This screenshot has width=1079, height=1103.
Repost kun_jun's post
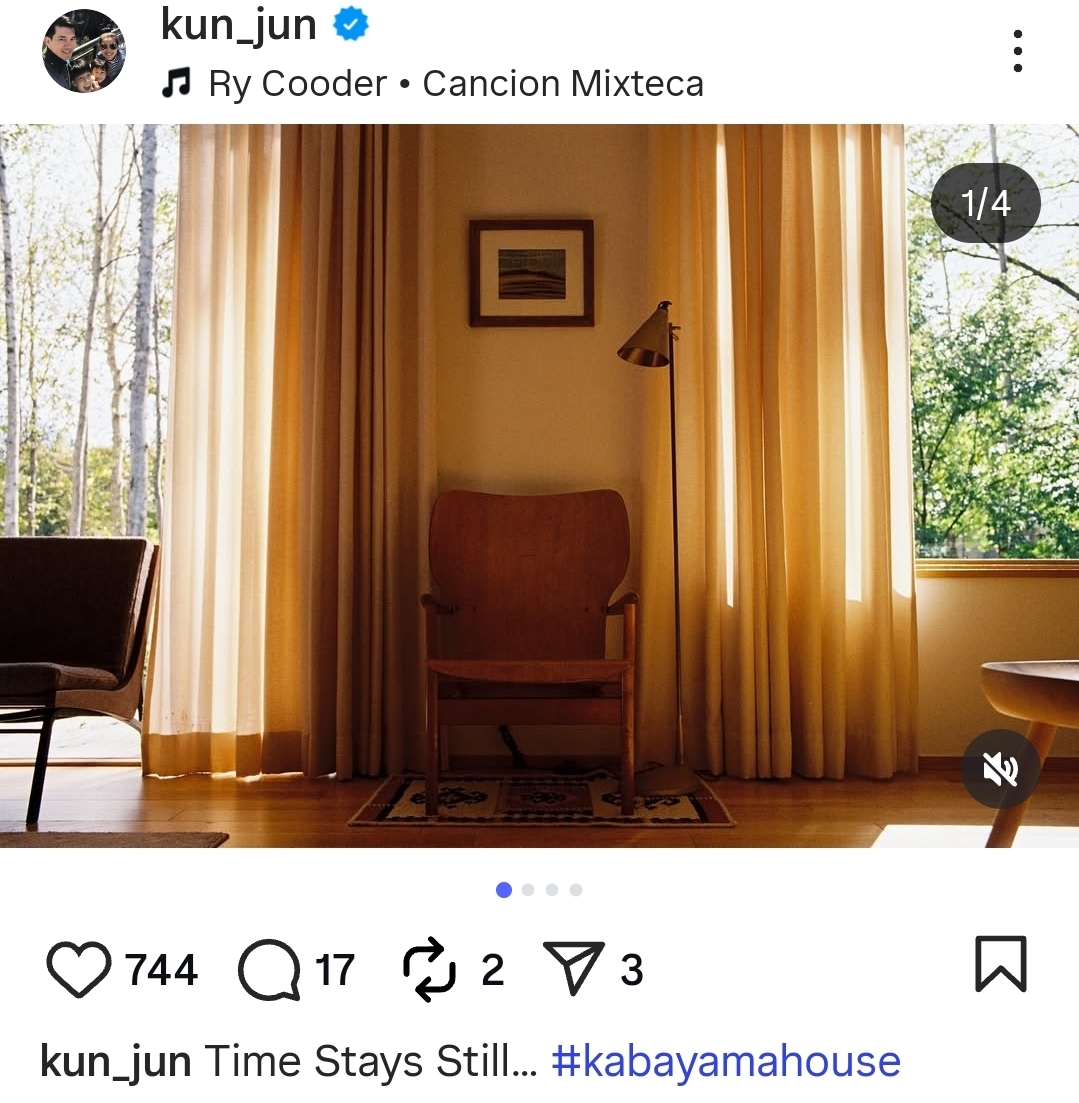429,969
